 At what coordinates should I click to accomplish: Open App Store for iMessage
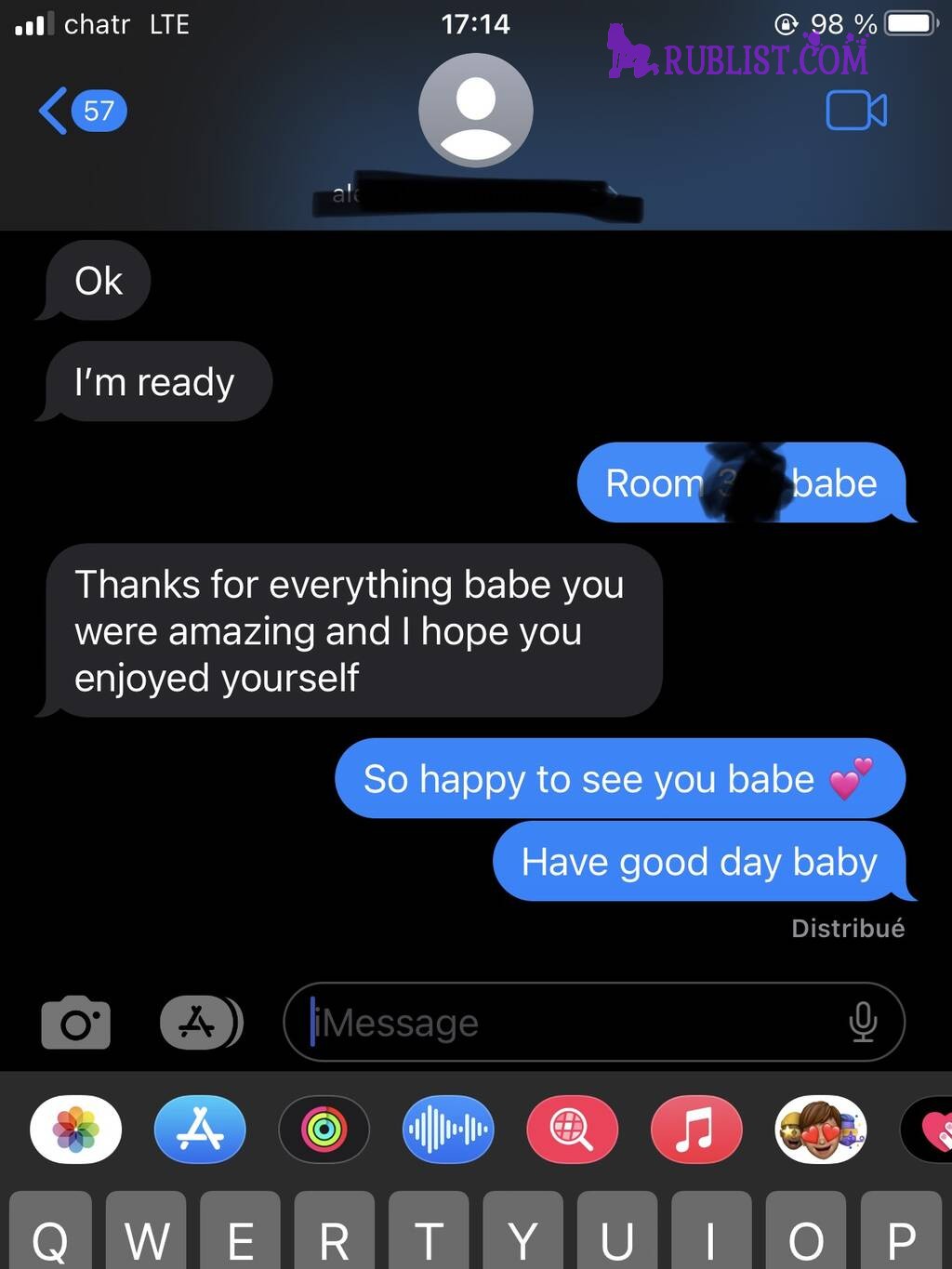click(x=200, y=1130)
